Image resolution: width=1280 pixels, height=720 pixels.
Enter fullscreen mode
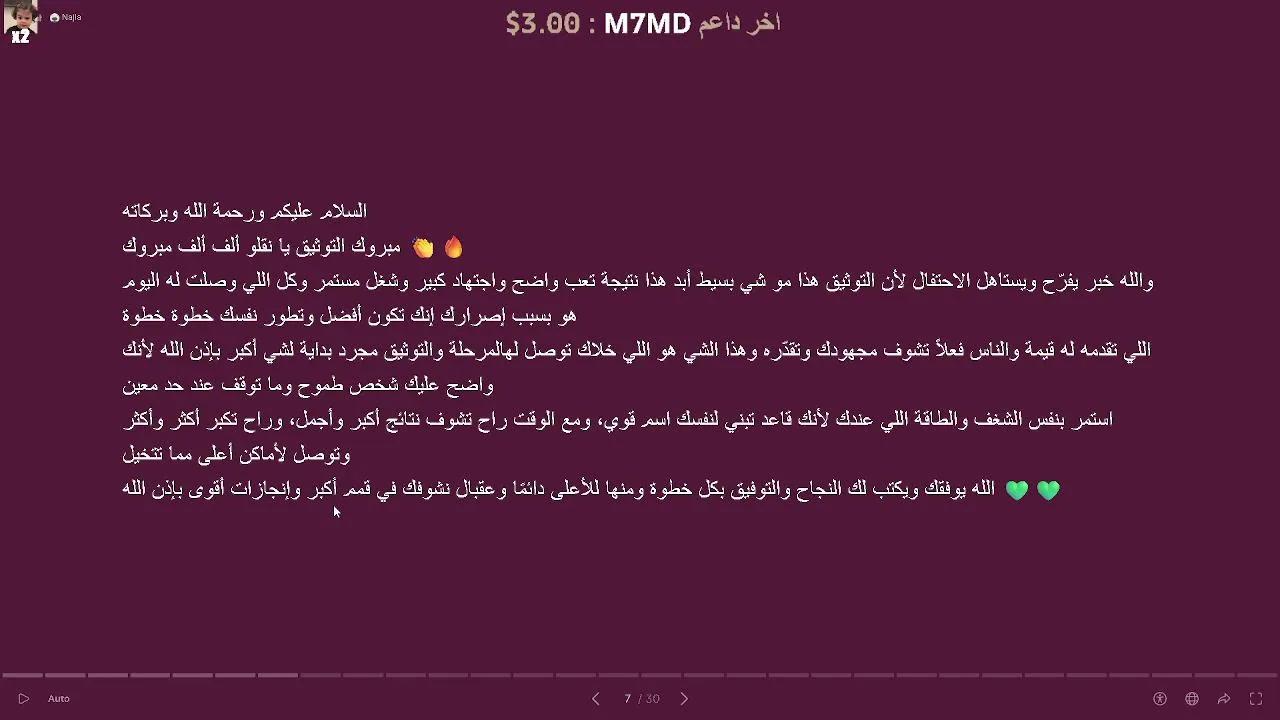(x=1256, y=699)
